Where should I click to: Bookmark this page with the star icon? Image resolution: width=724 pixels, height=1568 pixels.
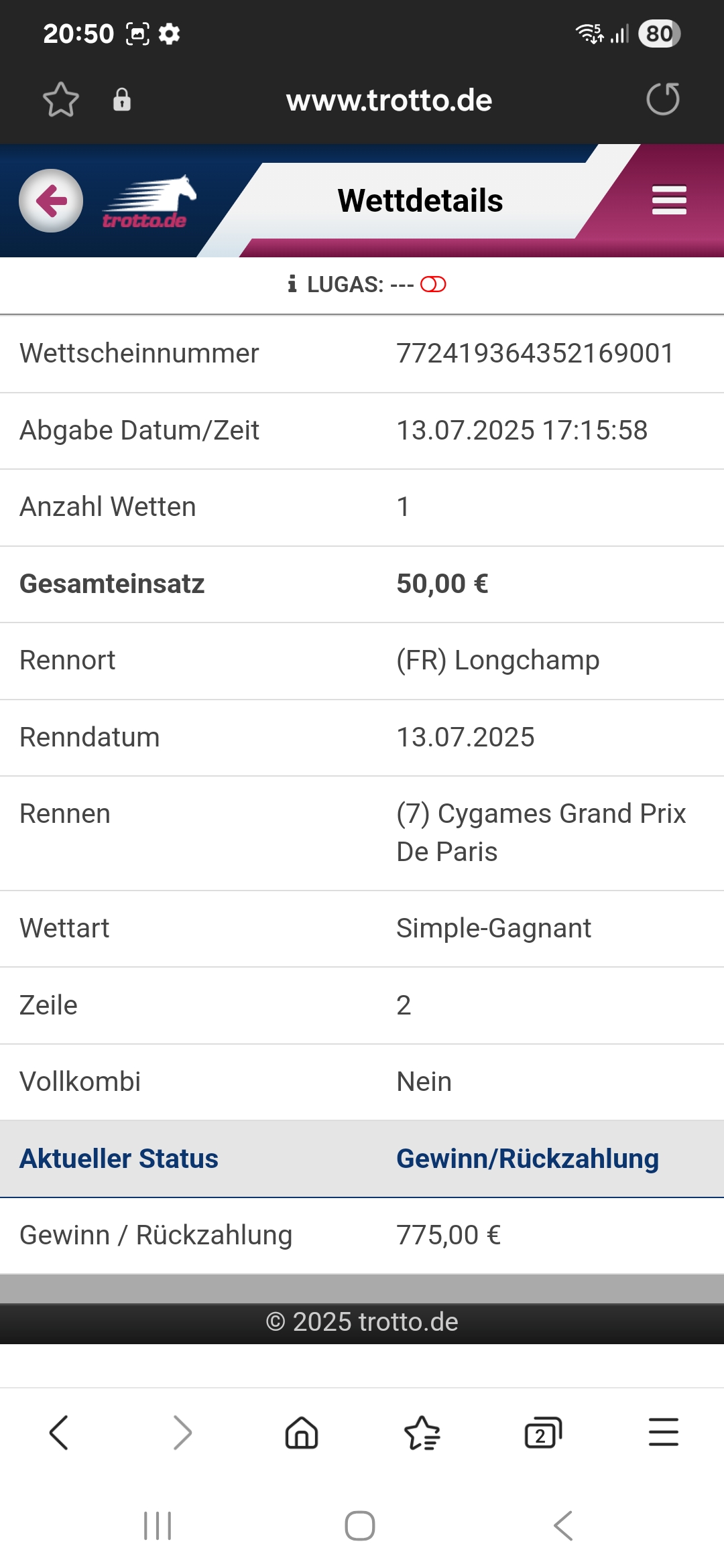61,100
